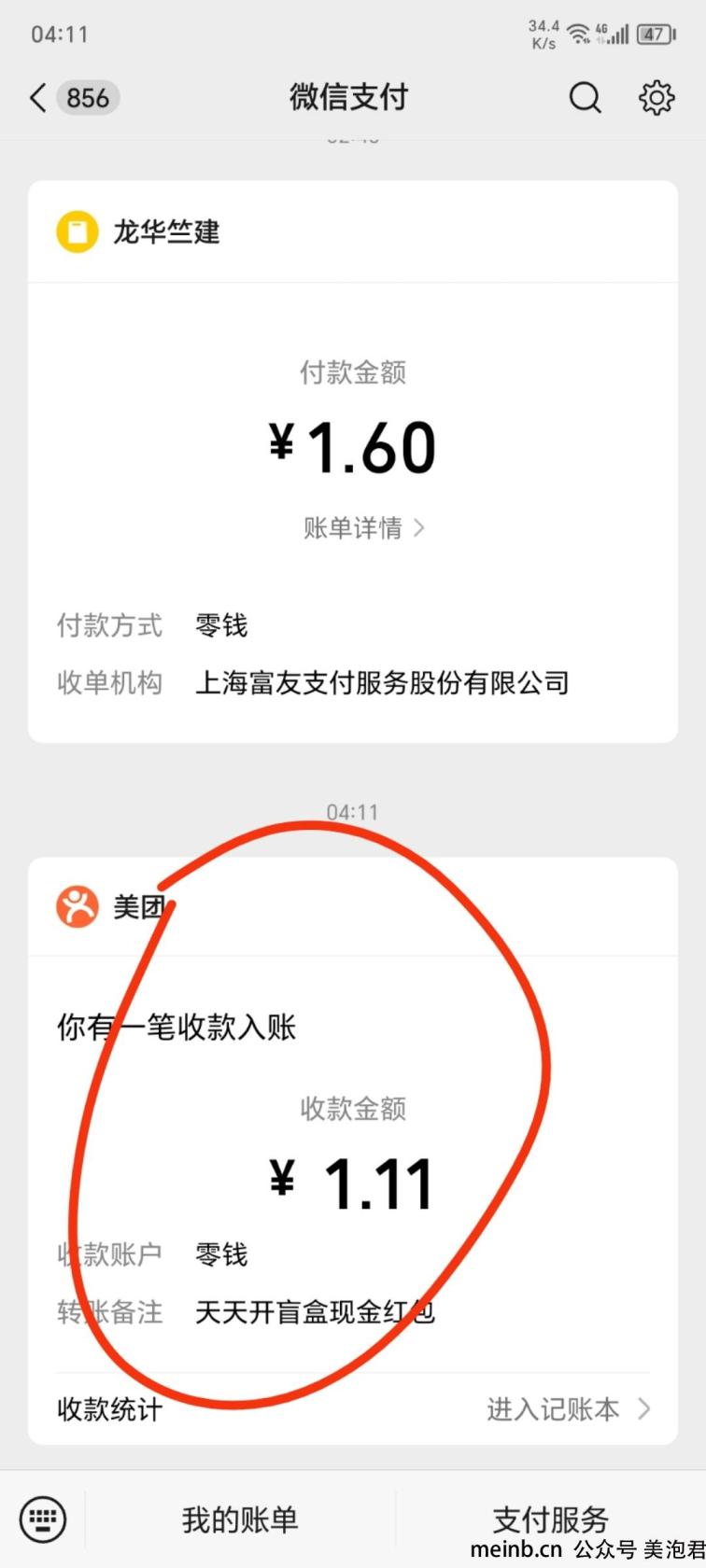
Task: Tap 进入记账本 in the 收款统计 row
Action: 568,1408
